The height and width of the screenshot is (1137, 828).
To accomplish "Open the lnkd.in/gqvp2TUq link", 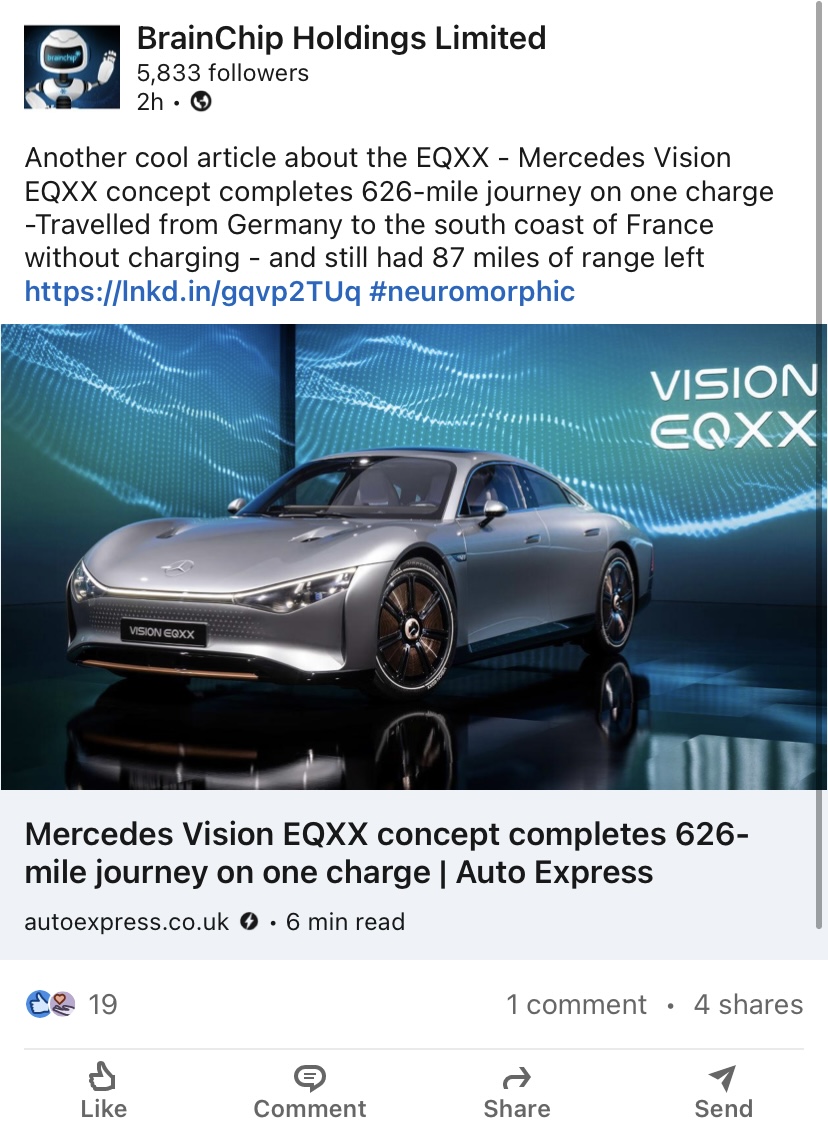I will [x=192, y=291].
